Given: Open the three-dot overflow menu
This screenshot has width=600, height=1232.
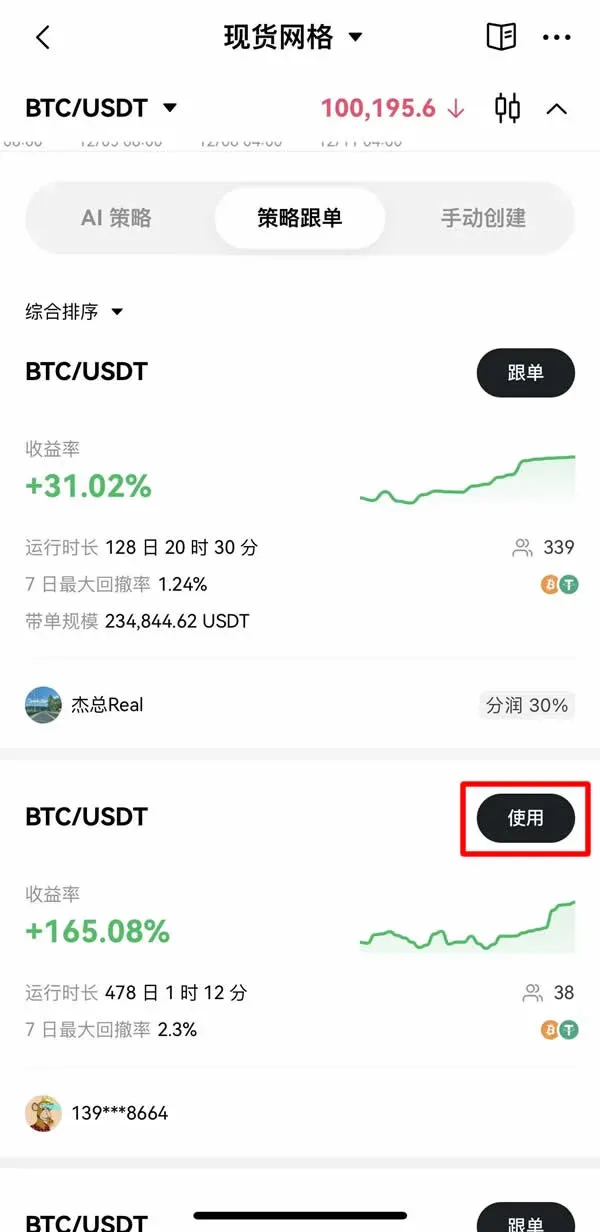Looking at the screenshot, I should 556,38.
